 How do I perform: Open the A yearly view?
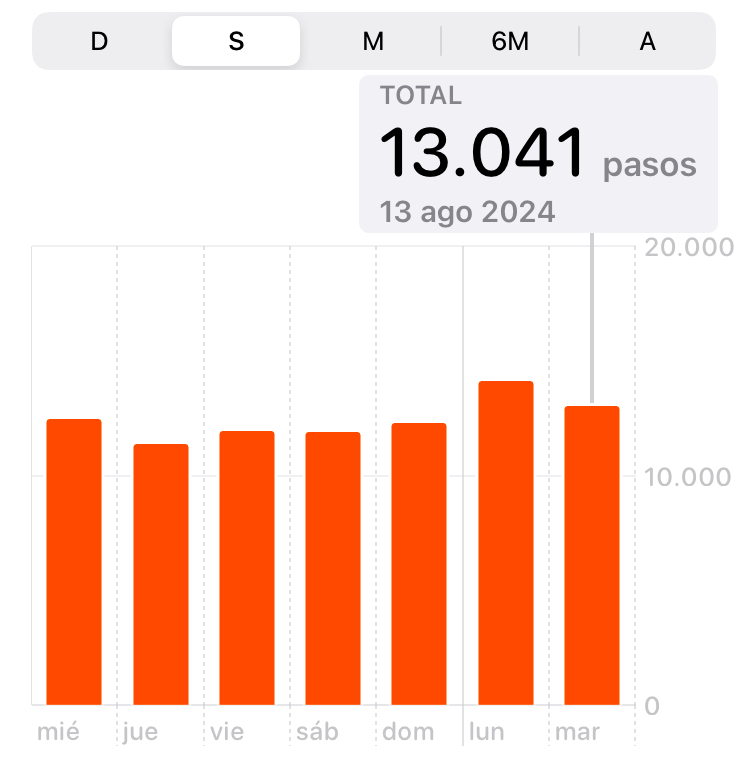[647, 41]
